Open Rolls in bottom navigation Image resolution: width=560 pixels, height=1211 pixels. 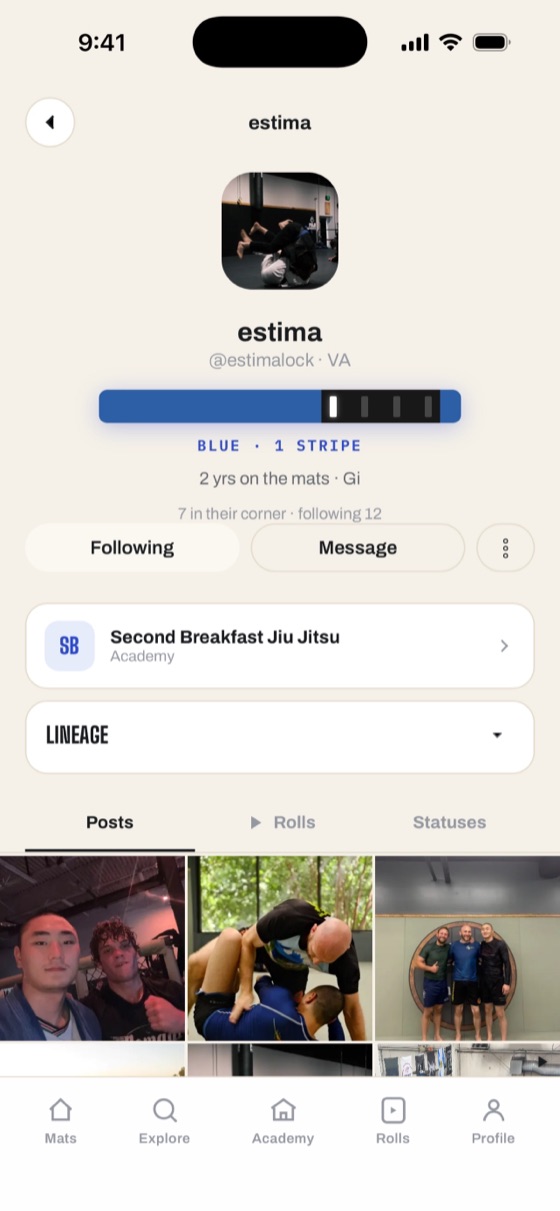393,1121
